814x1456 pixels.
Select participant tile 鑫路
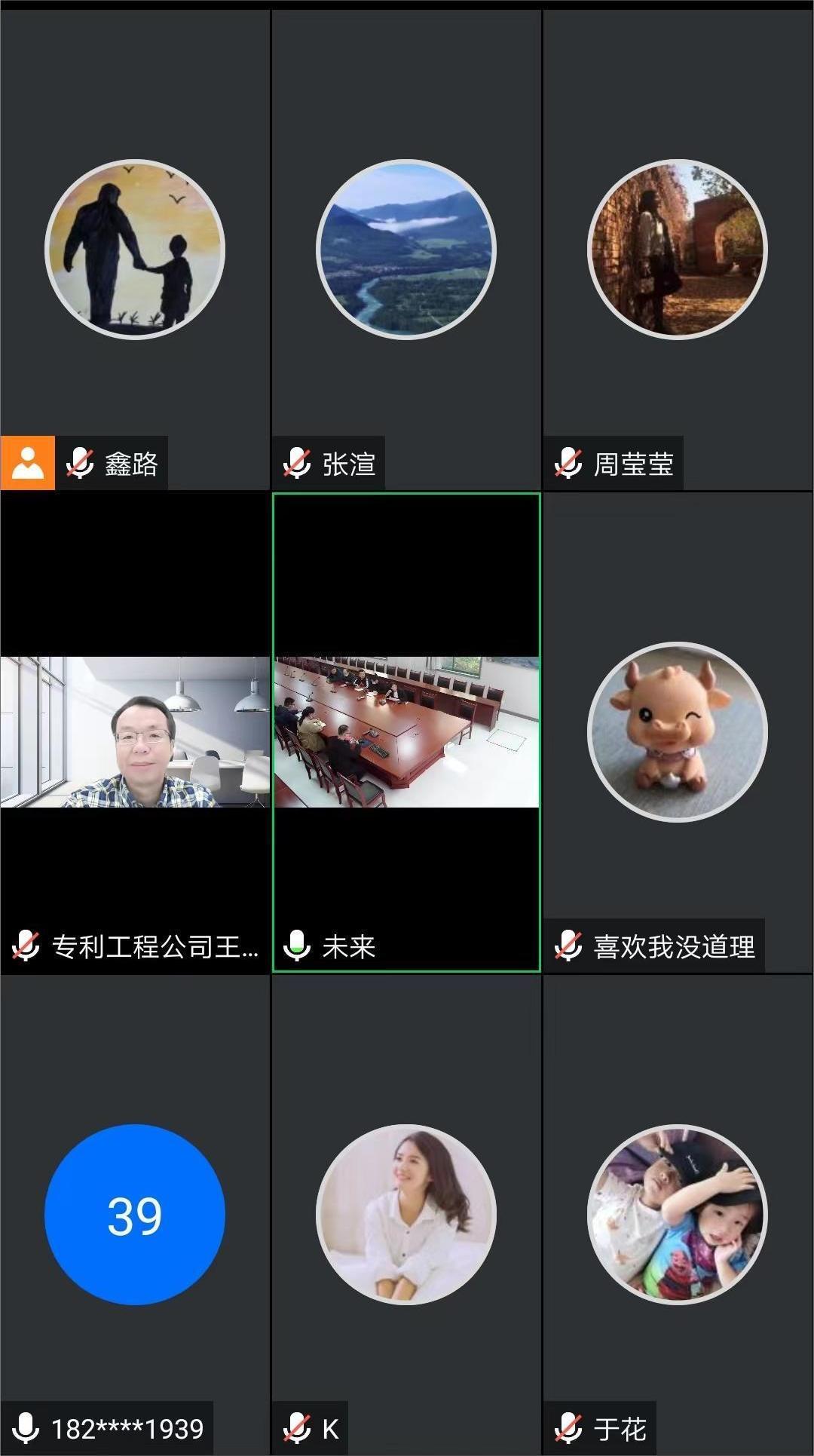click(x=135, y=250)
